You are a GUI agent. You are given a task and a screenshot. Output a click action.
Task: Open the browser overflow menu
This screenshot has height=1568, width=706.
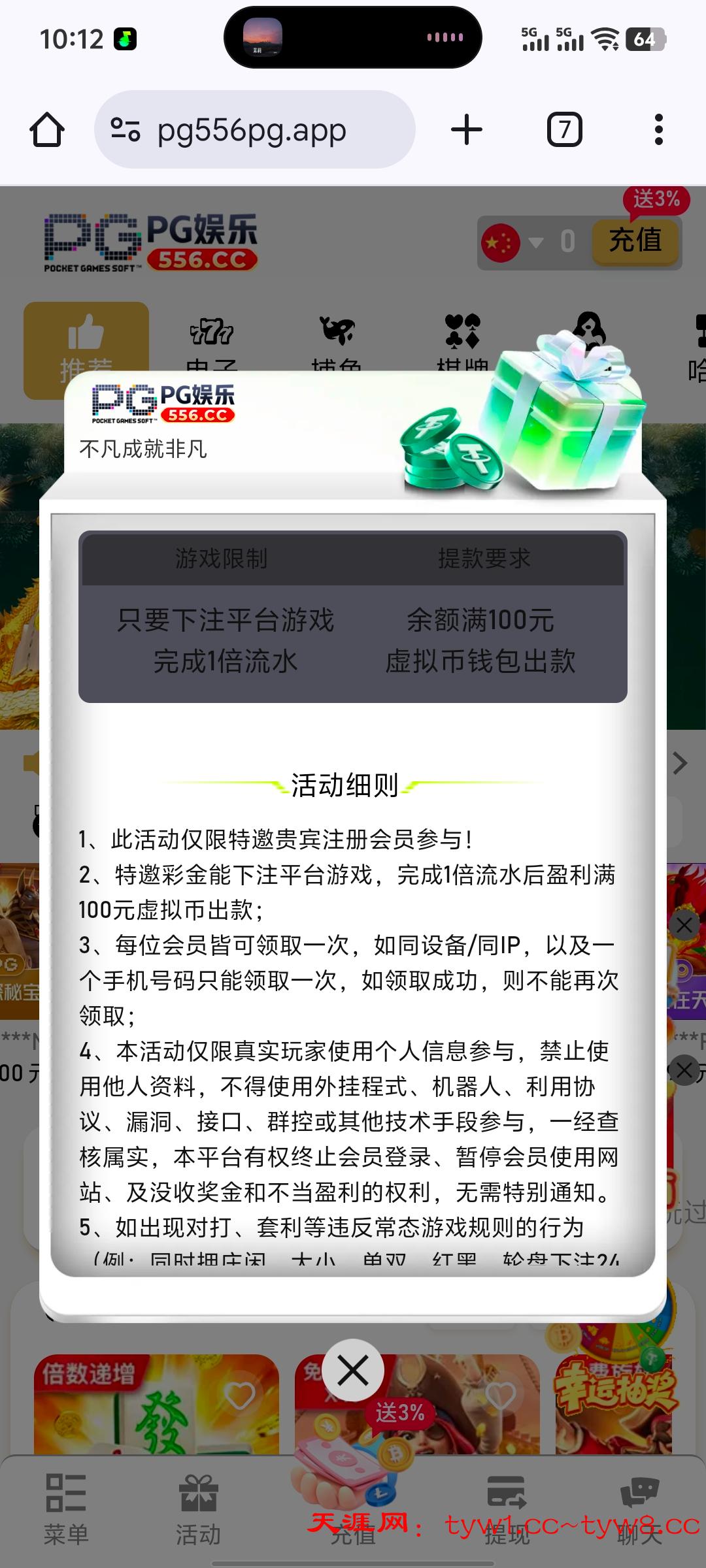pyautogui.click(x=658, y=129)
